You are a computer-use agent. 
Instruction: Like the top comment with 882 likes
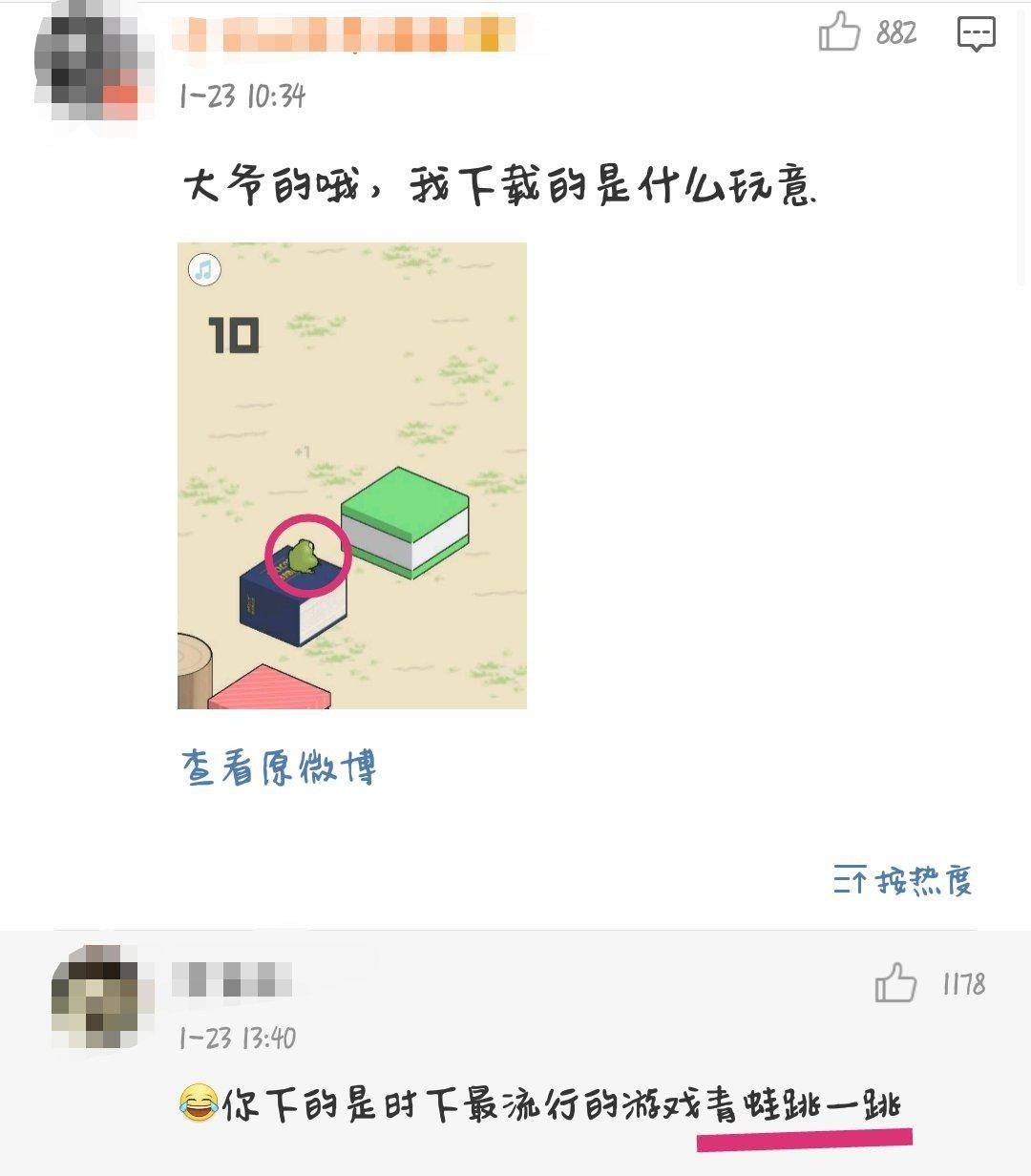click(x=840, y=34)
